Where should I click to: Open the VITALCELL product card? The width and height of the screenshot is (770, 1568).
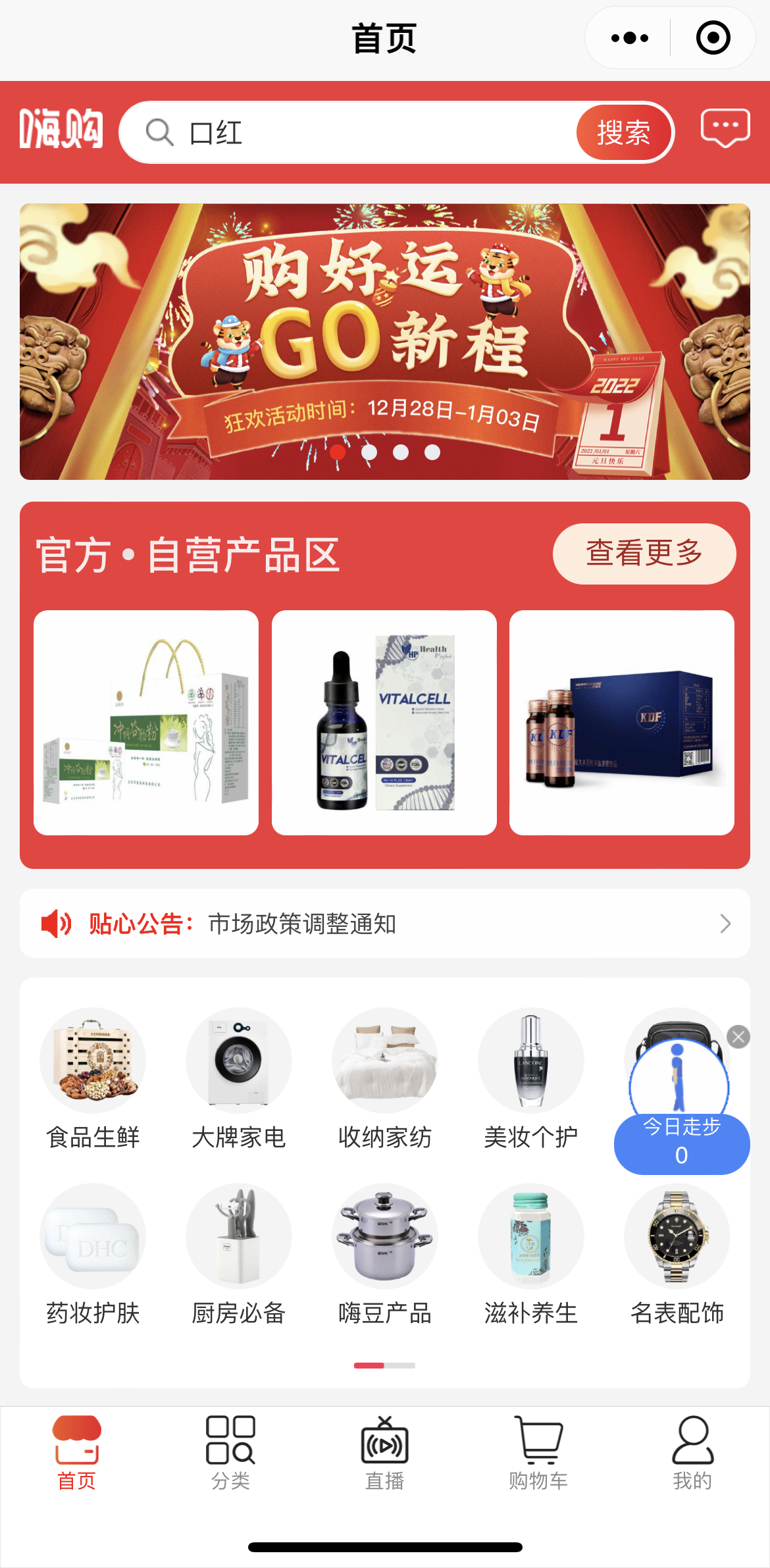point(384,723)
